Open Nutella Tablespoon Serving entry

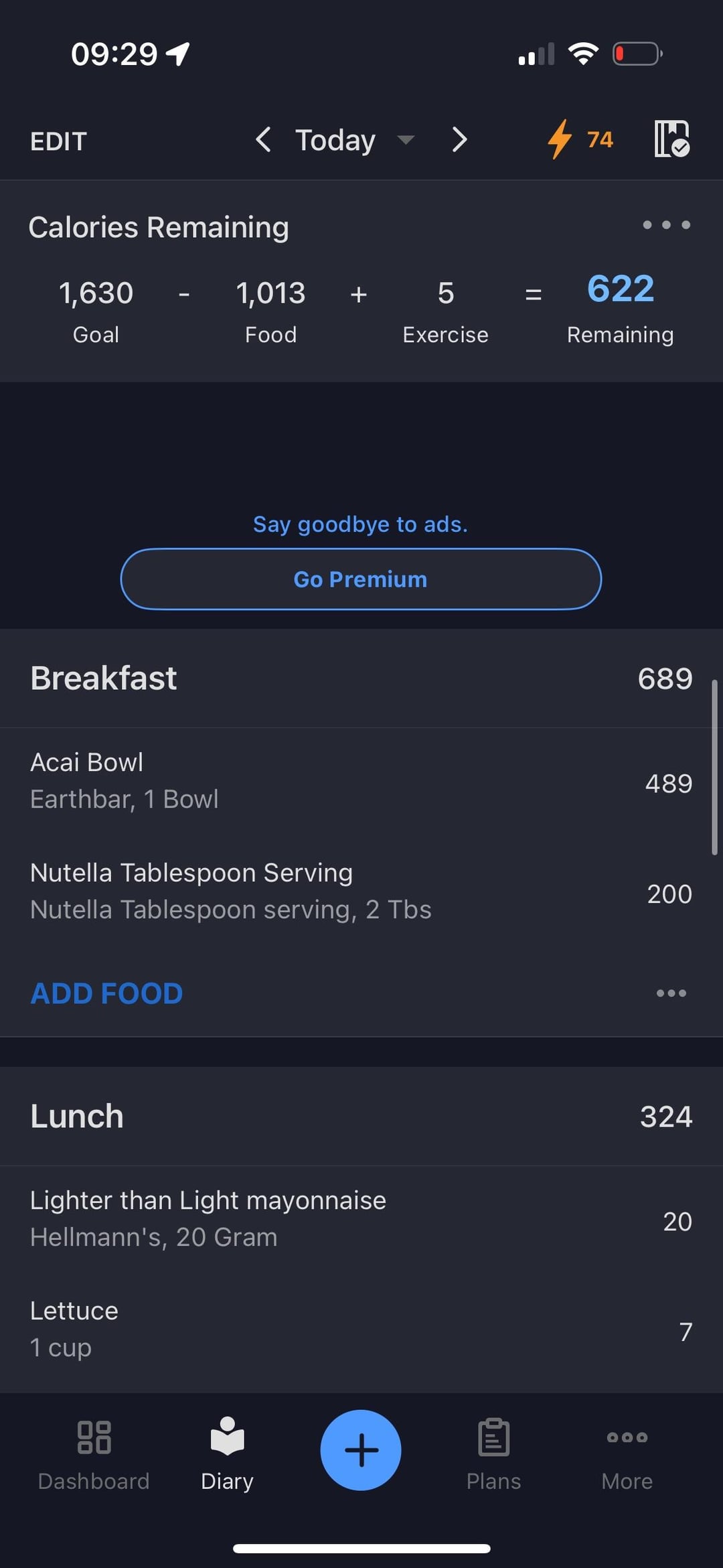[361, 892]
